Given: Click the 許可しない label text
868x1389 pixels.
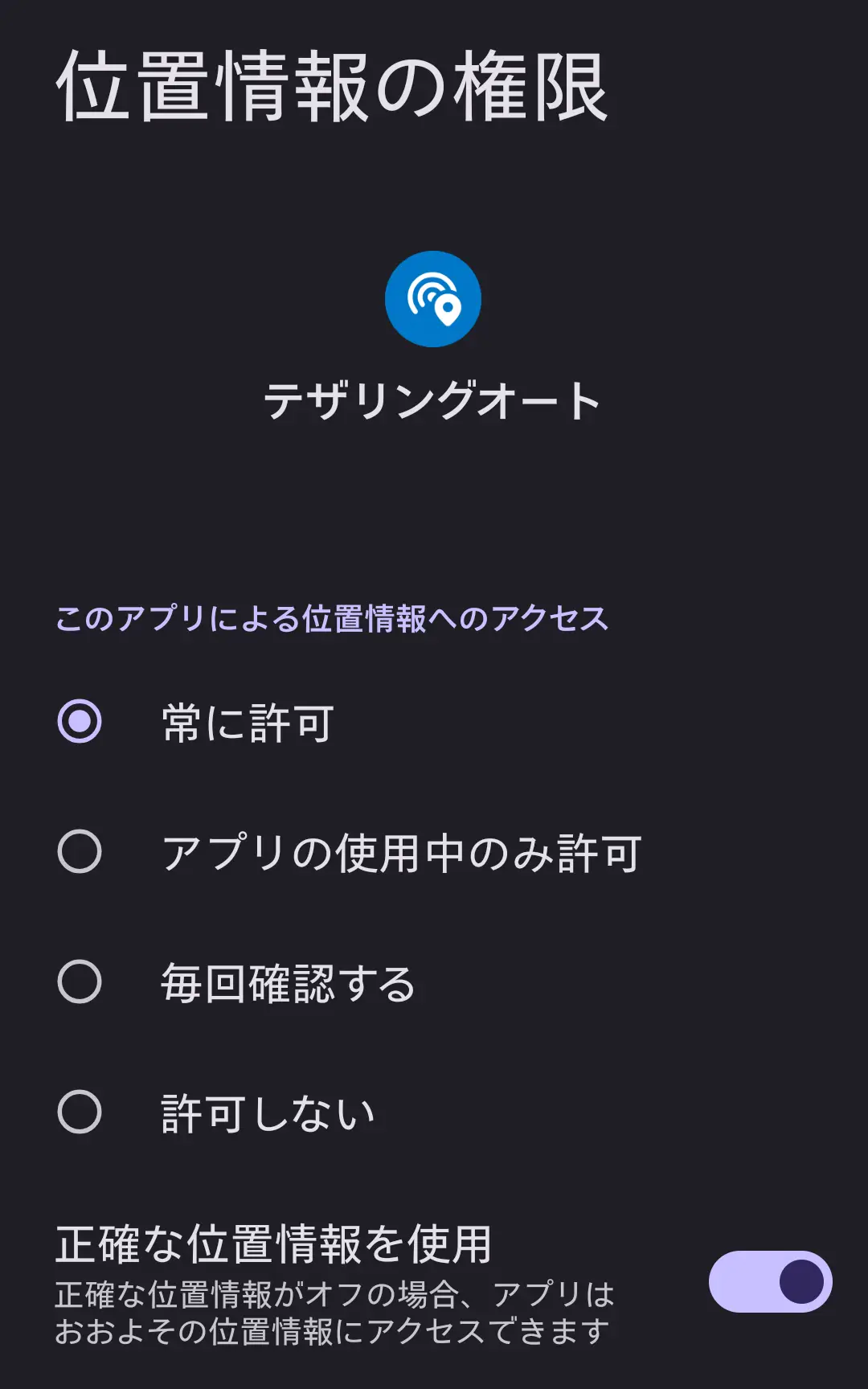Looking at the screenshot, I should point(268,1112).
